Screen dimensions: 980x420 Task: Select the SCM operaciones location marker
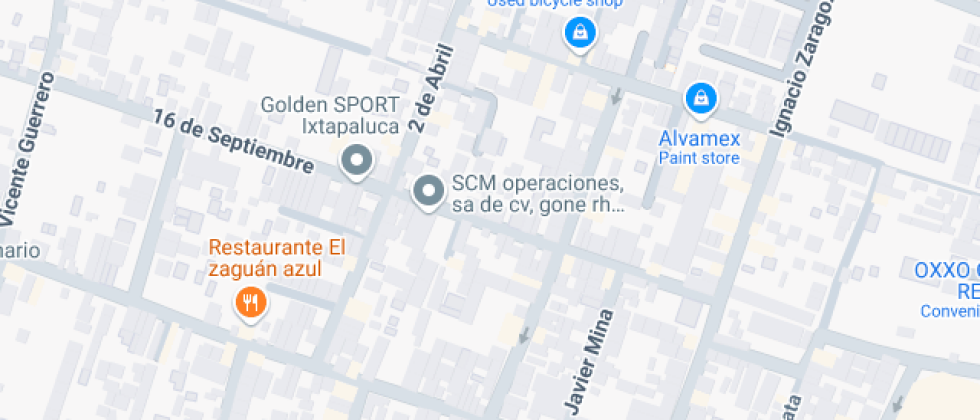click(x=429, y=192)
